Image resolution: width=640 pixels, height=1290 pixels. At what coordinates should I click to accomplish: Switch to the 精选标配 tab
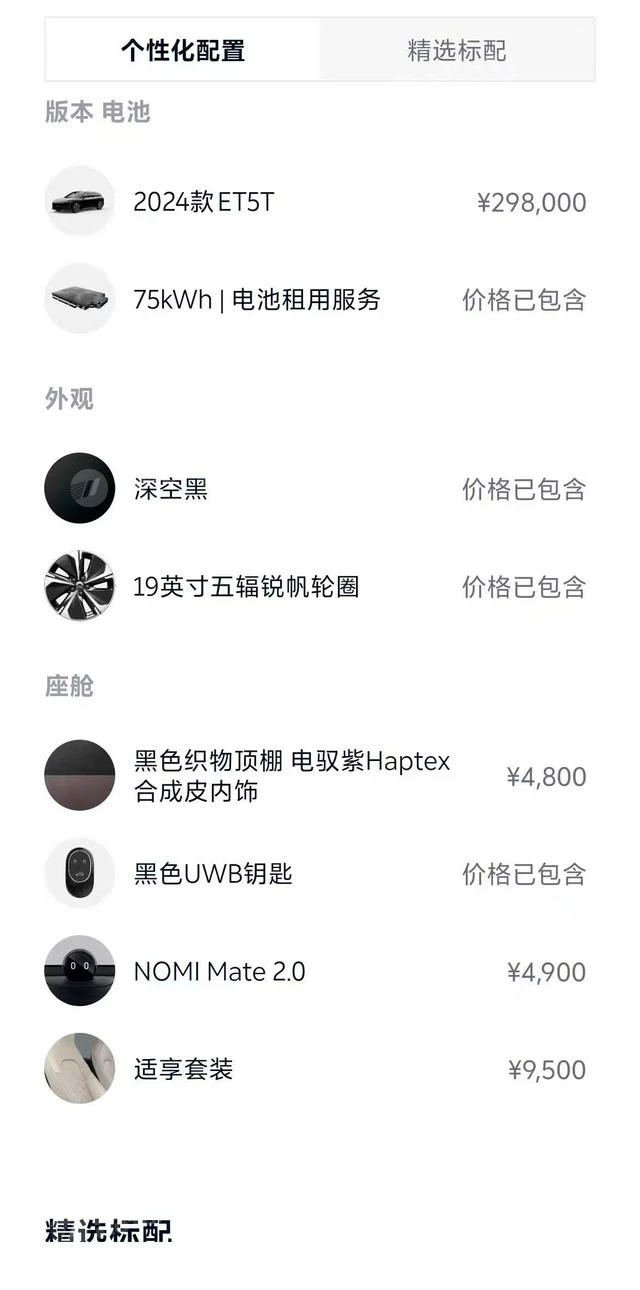click(457, 49)
